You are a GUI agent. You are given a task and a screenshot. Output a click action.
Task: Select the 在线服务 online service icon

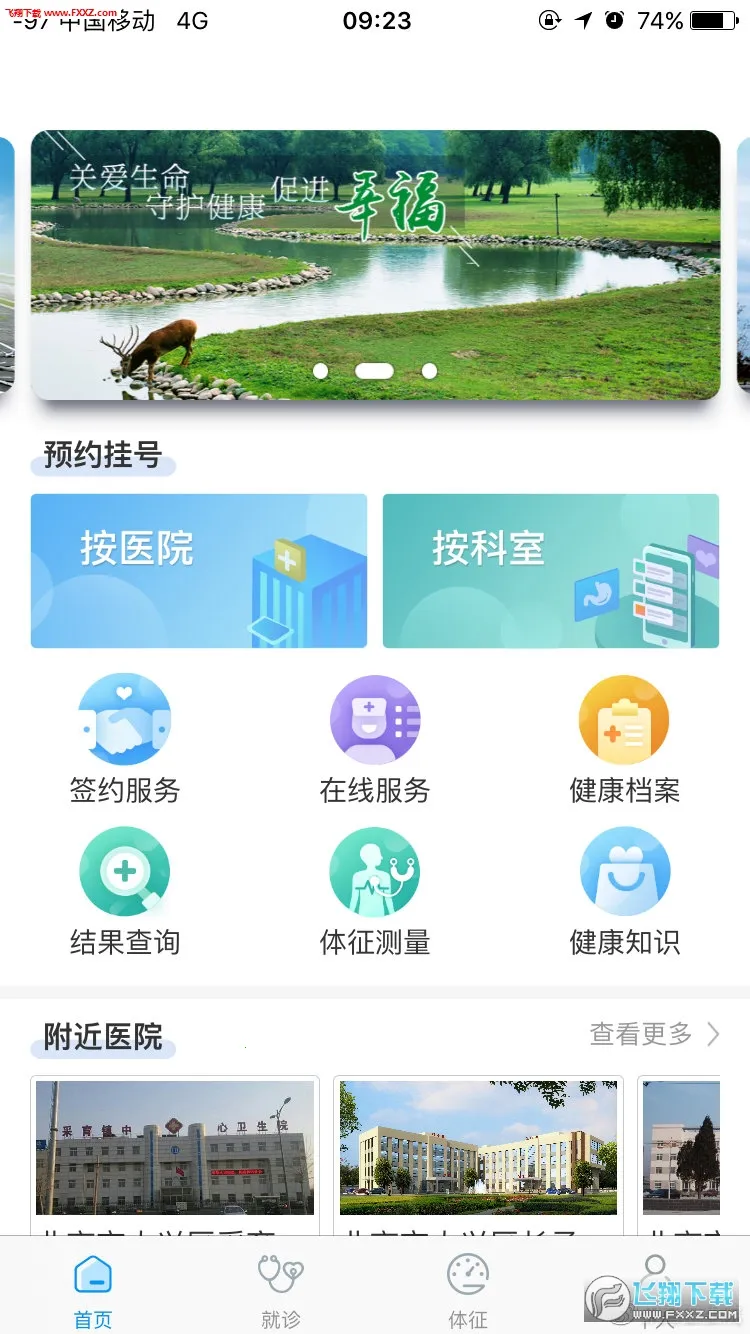tap(374, 719)
